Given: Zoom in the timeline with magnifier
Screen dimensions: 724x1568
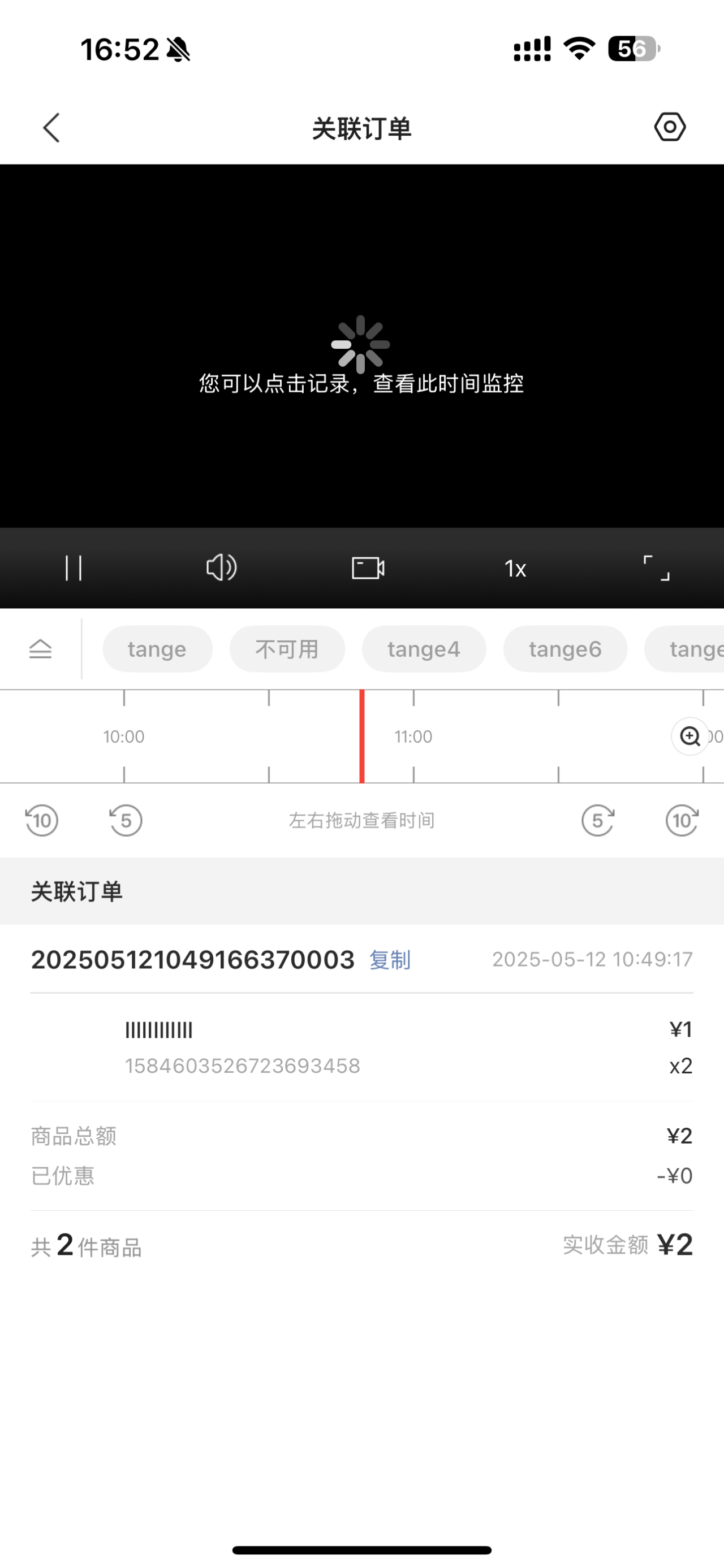Looking at the screenshot, I should click(x=690, y=737).
